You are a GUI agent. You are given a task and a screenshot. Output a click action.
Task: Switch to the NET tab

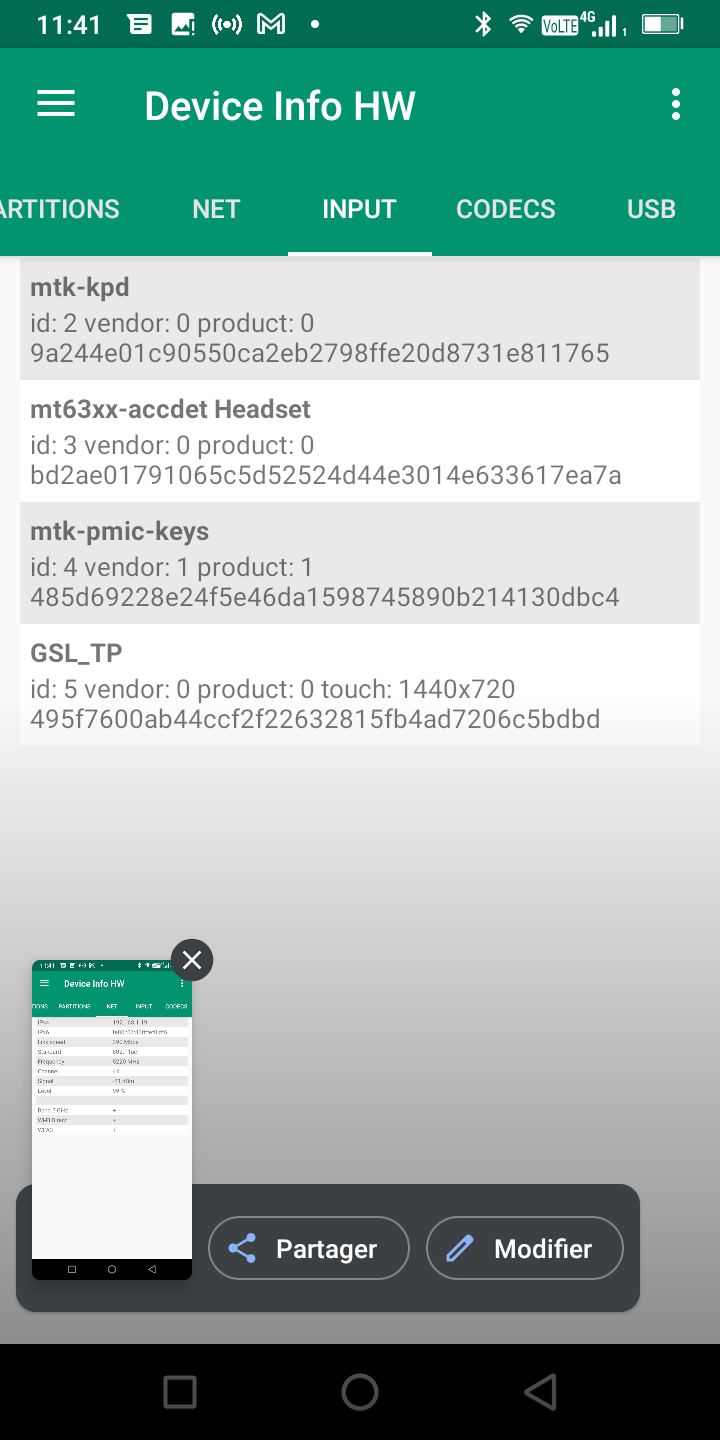coord(216,209)
